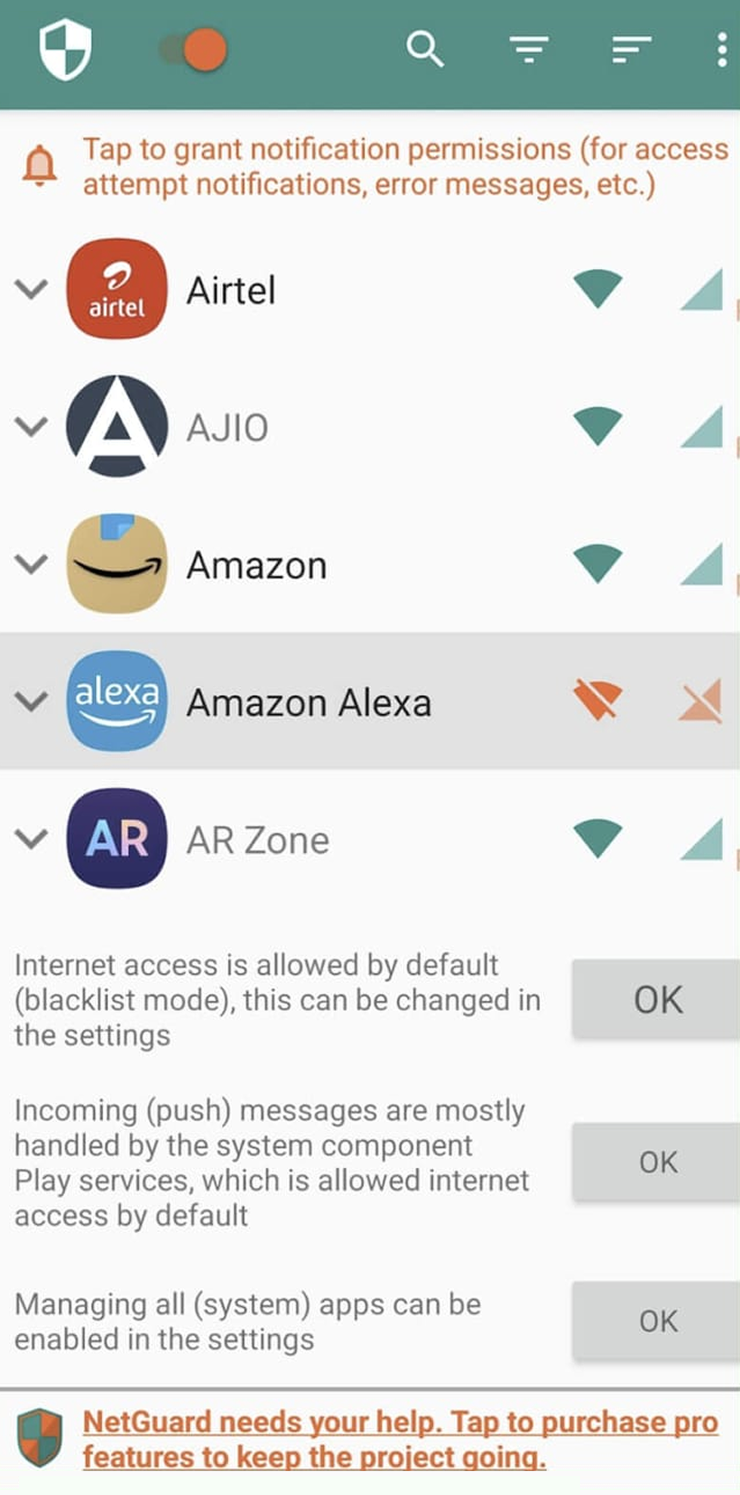
Task: Dismiss the blacklist mode hint with OK
Action: pos(657,999)
